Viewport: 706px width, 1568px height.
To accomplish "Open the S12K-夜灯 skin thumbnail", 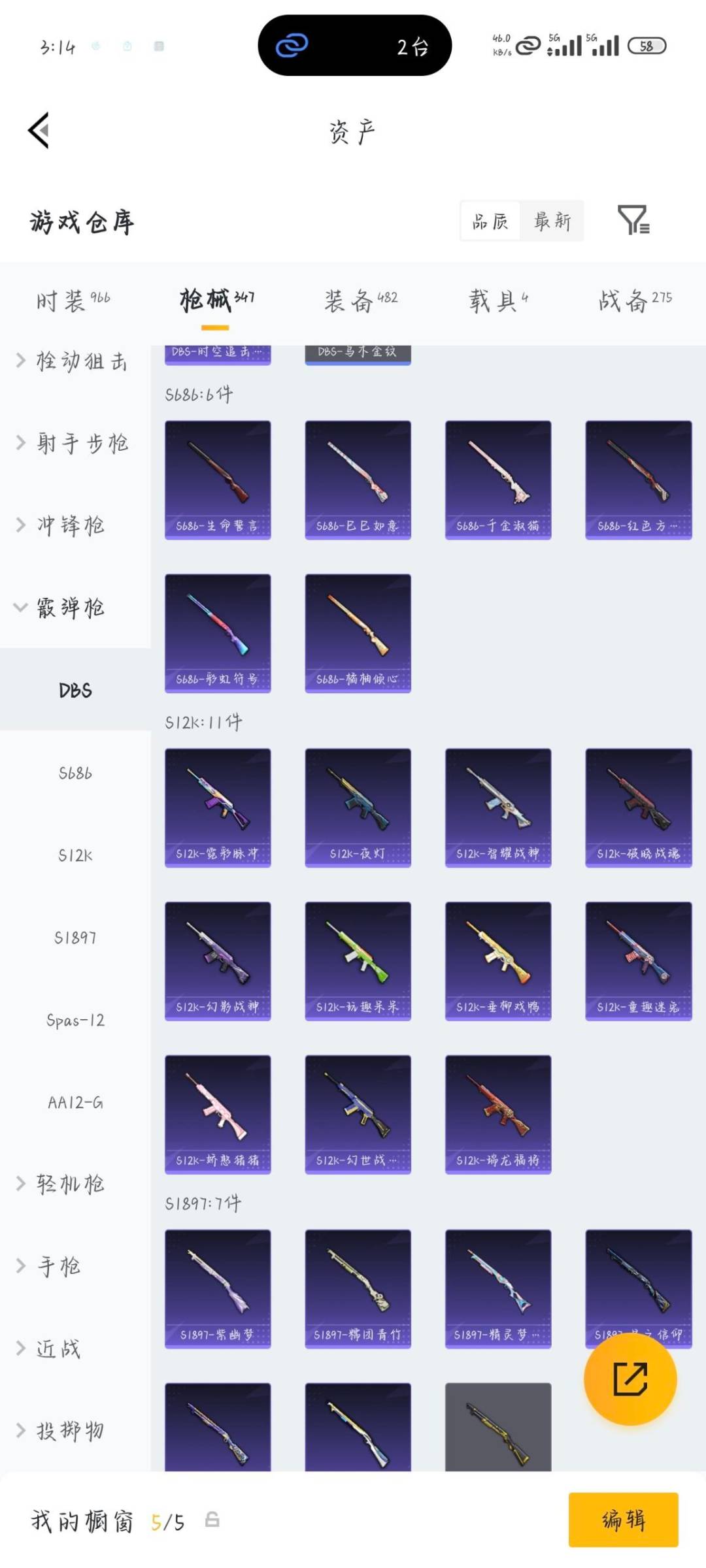I will point(357,807).
